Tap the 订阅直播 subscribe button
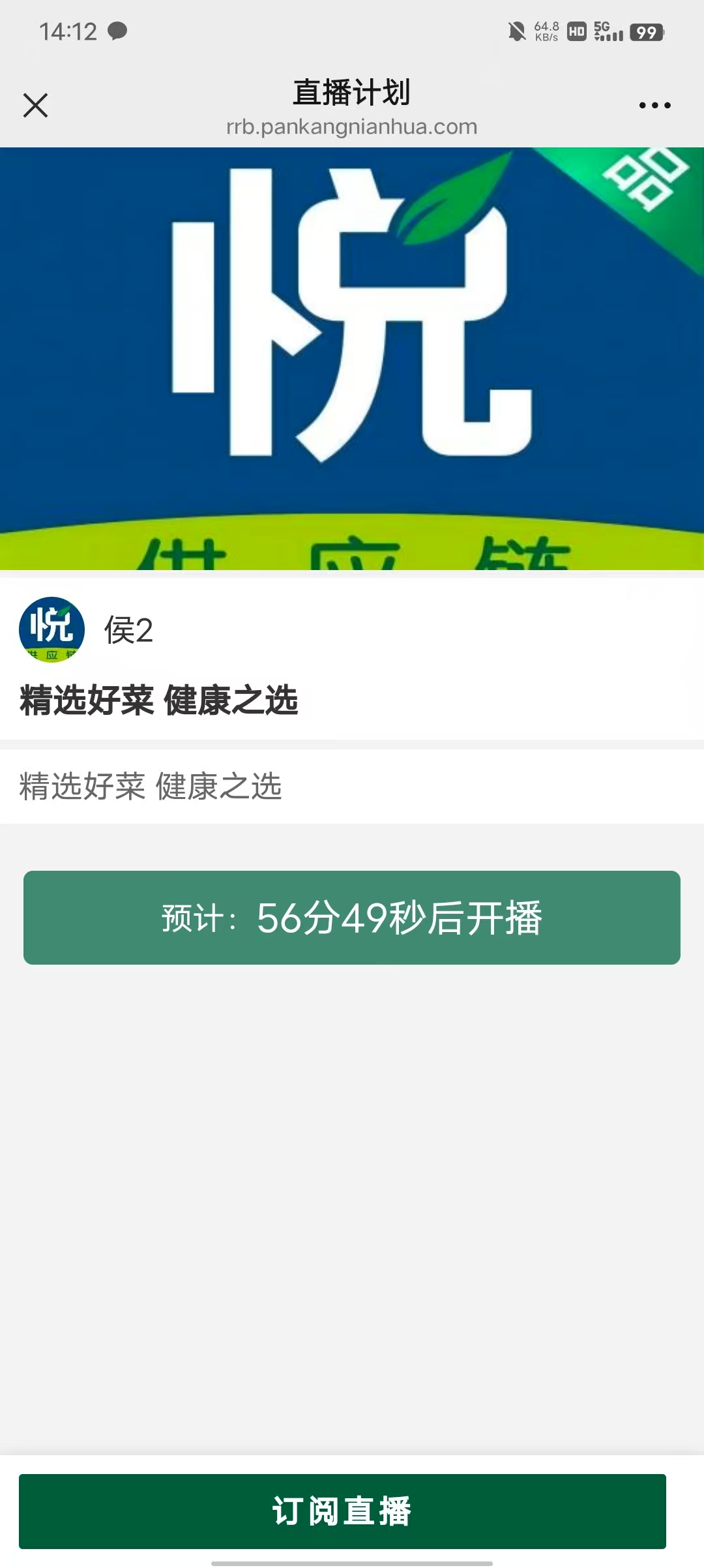Image resolution: width=704 pixels, height=1568 pixels. coord(342,1511)
